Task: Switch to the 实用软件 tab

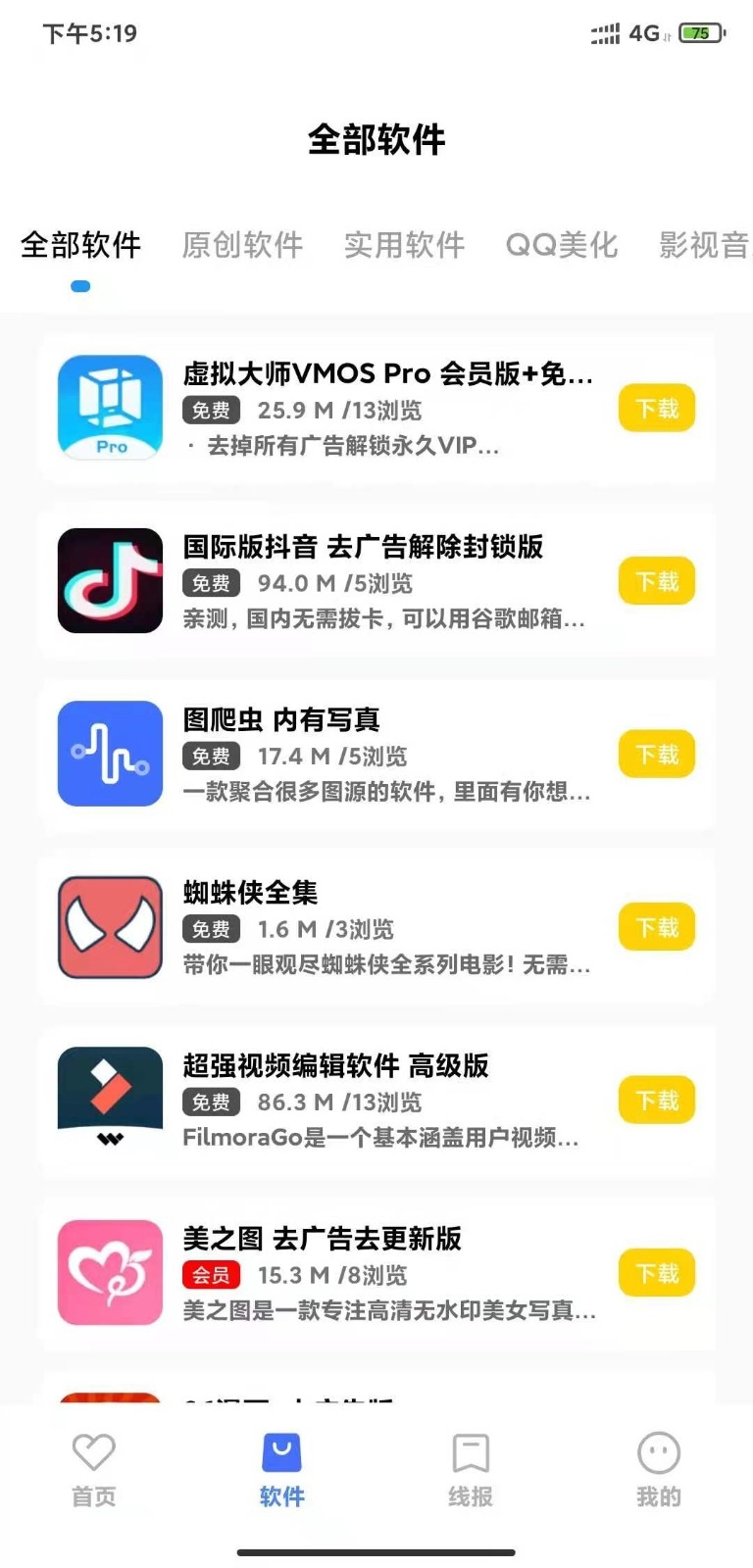Action: (x=404, y=246)
